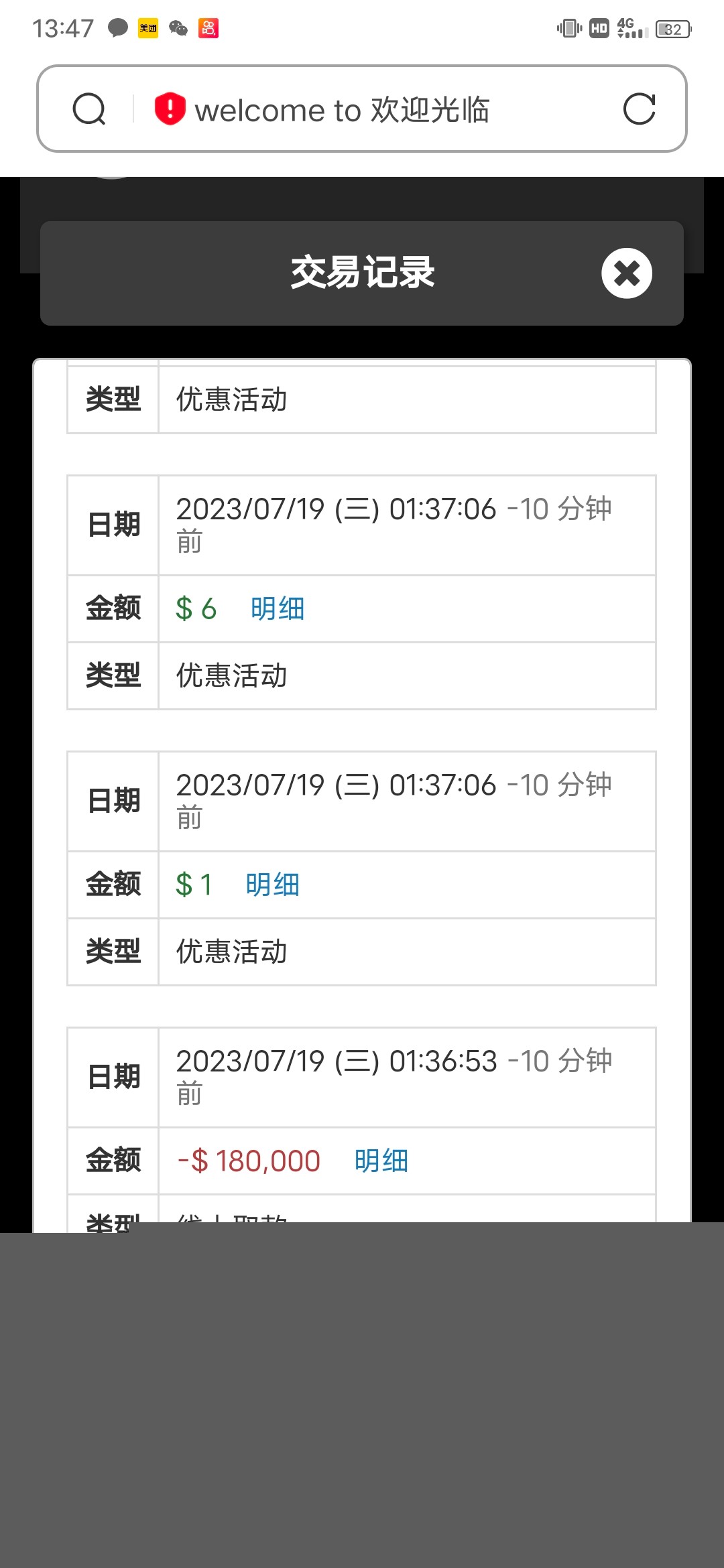Tap the page refresh icon
The width and height of the screenshot is (724, 1568).
coord(640,109)
